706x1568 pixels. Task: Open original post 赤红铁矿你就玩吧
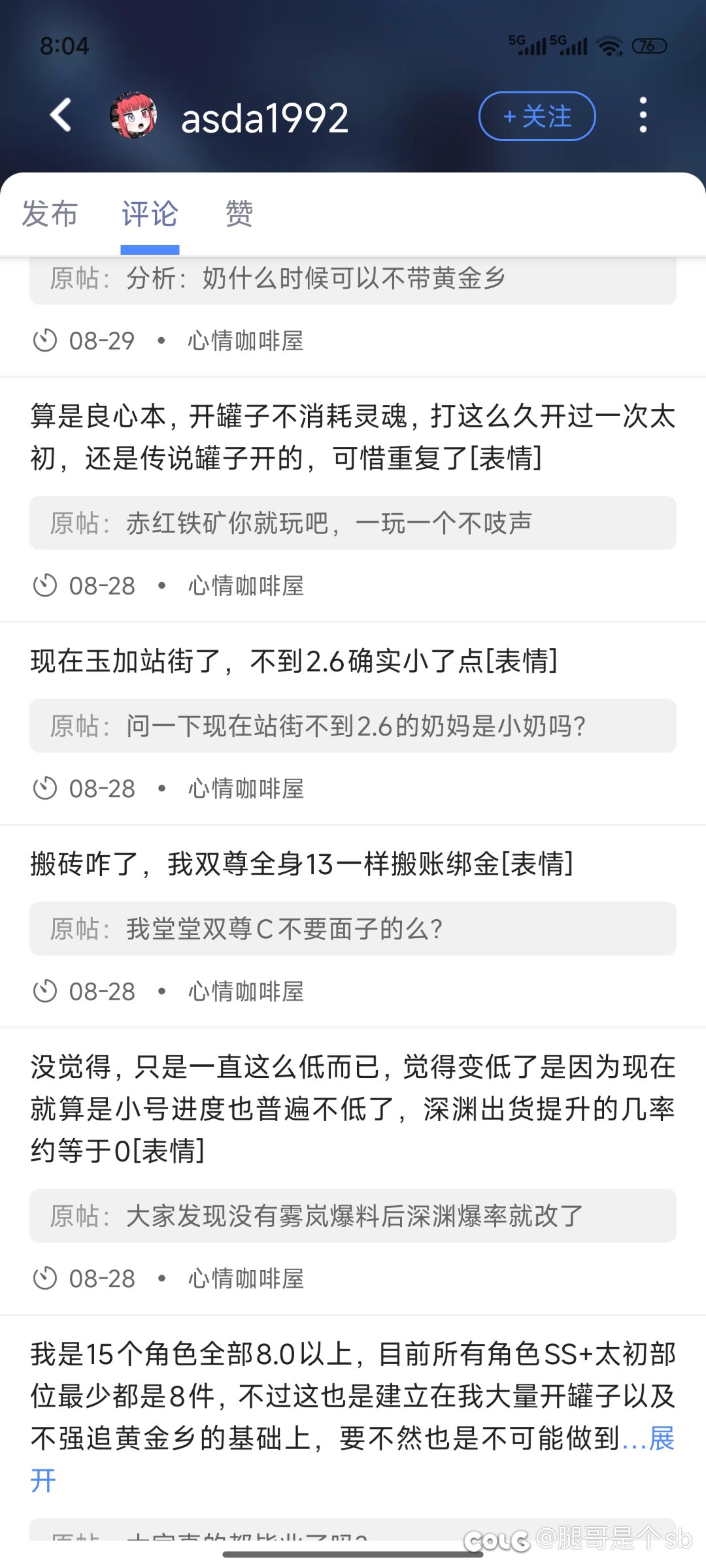click(x=353, y=523)
